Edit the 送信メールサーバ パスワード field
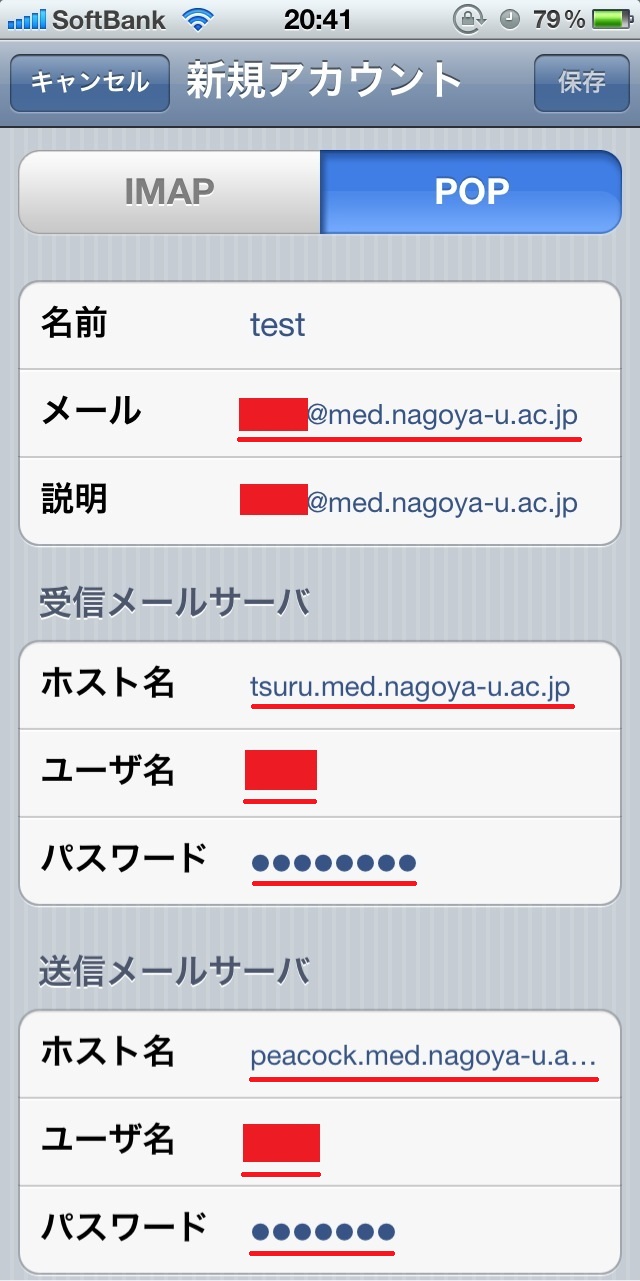Screen dimensions: 640x1281 point(320,1229)
